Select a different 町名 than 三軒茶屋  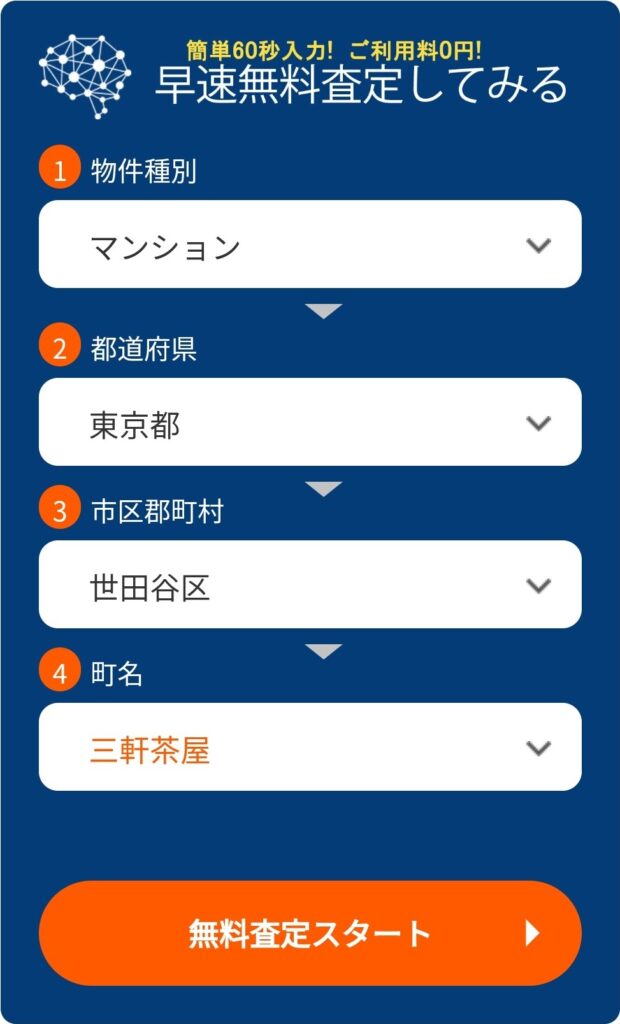[x=310, y=748]
